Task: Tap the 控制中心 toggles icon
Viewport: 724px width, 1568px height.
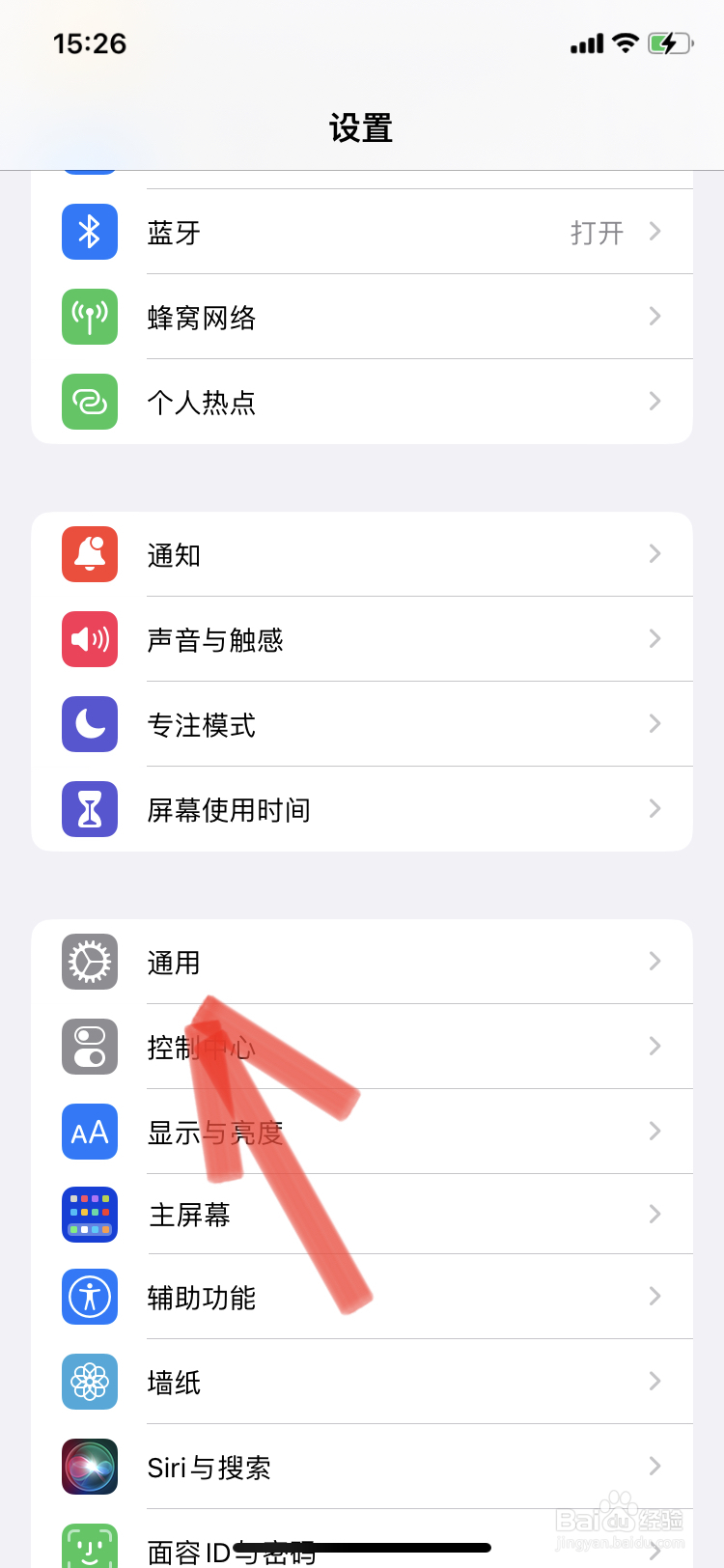Action: tap(89, 1047)
